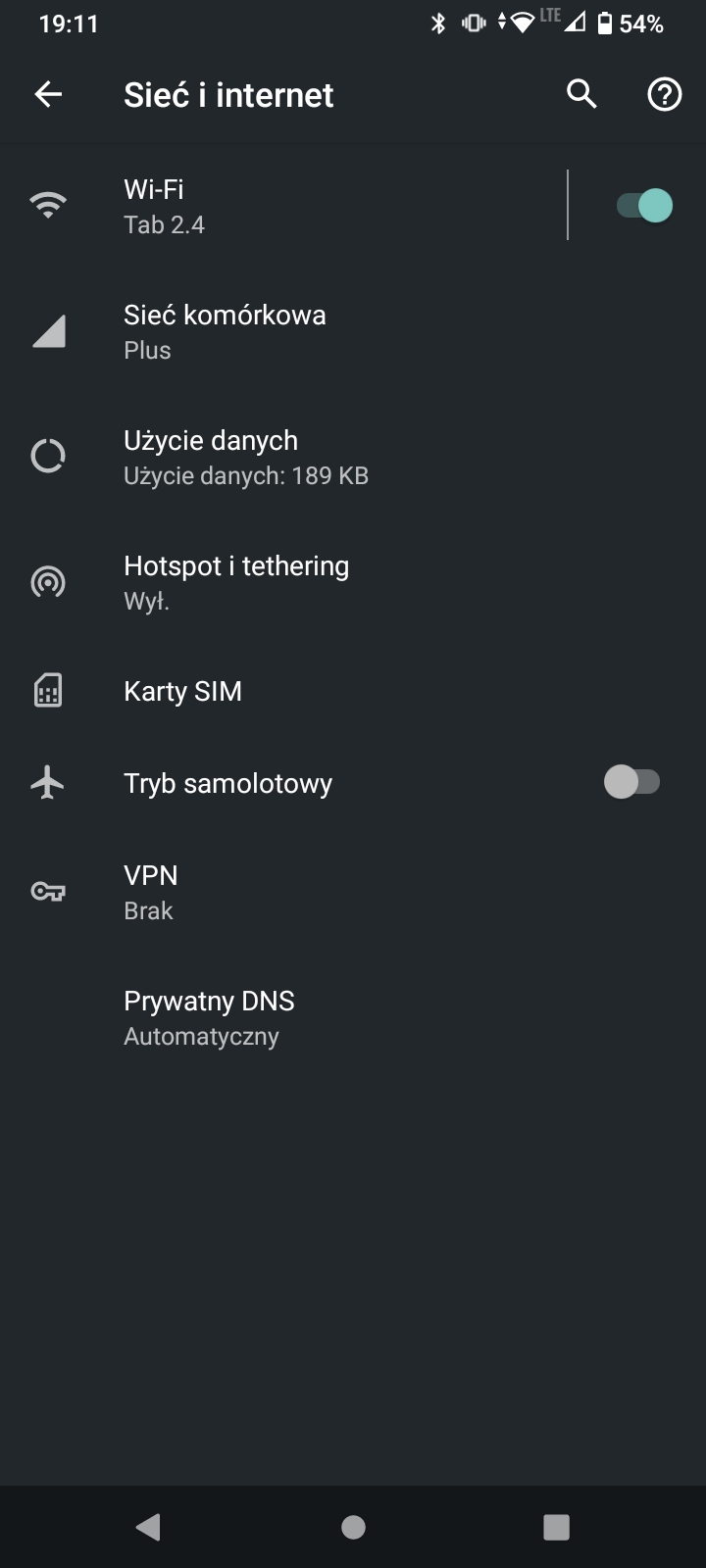Turn off the Wi-Fi switch

[643, 206]
